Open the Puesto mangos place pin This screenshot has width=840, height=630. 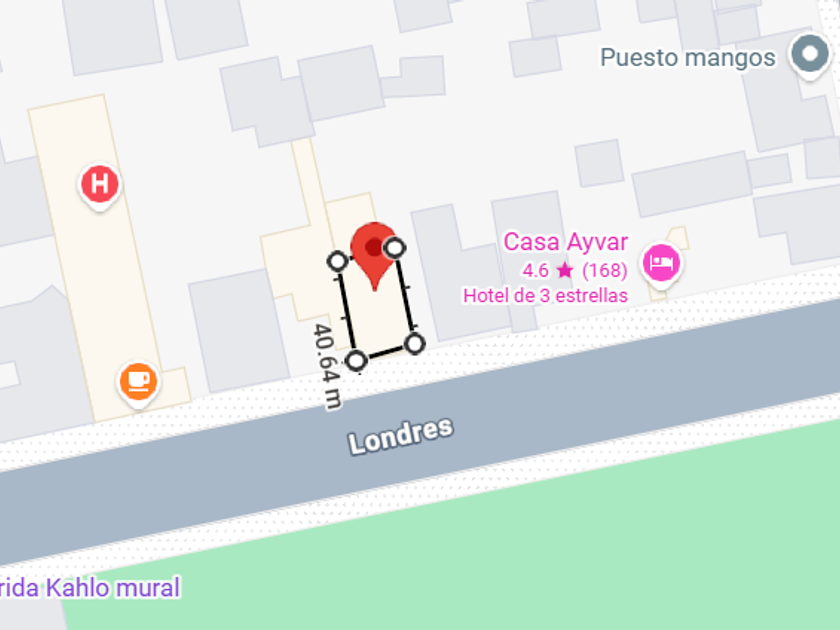(809, 54)
